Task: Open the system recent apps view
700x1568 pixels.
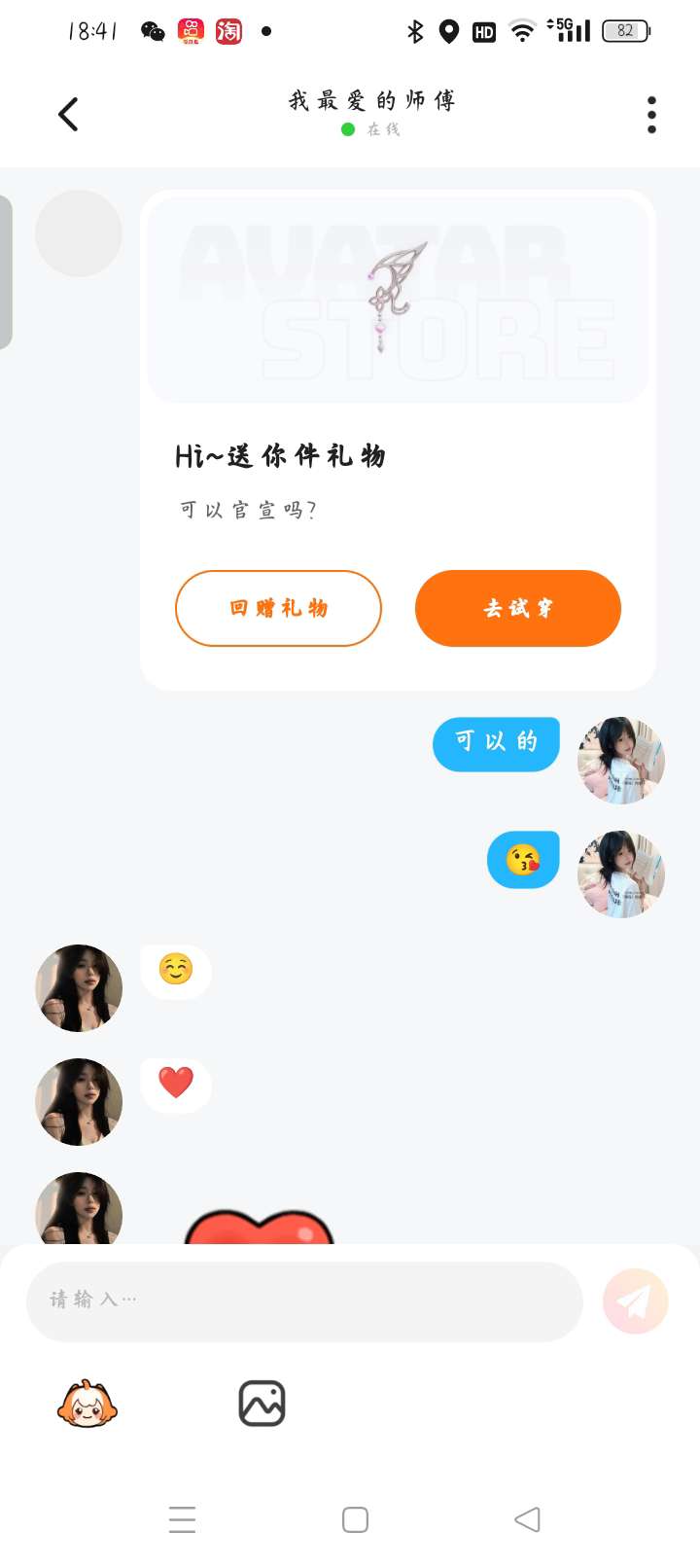Action: tap(182, 1519)
